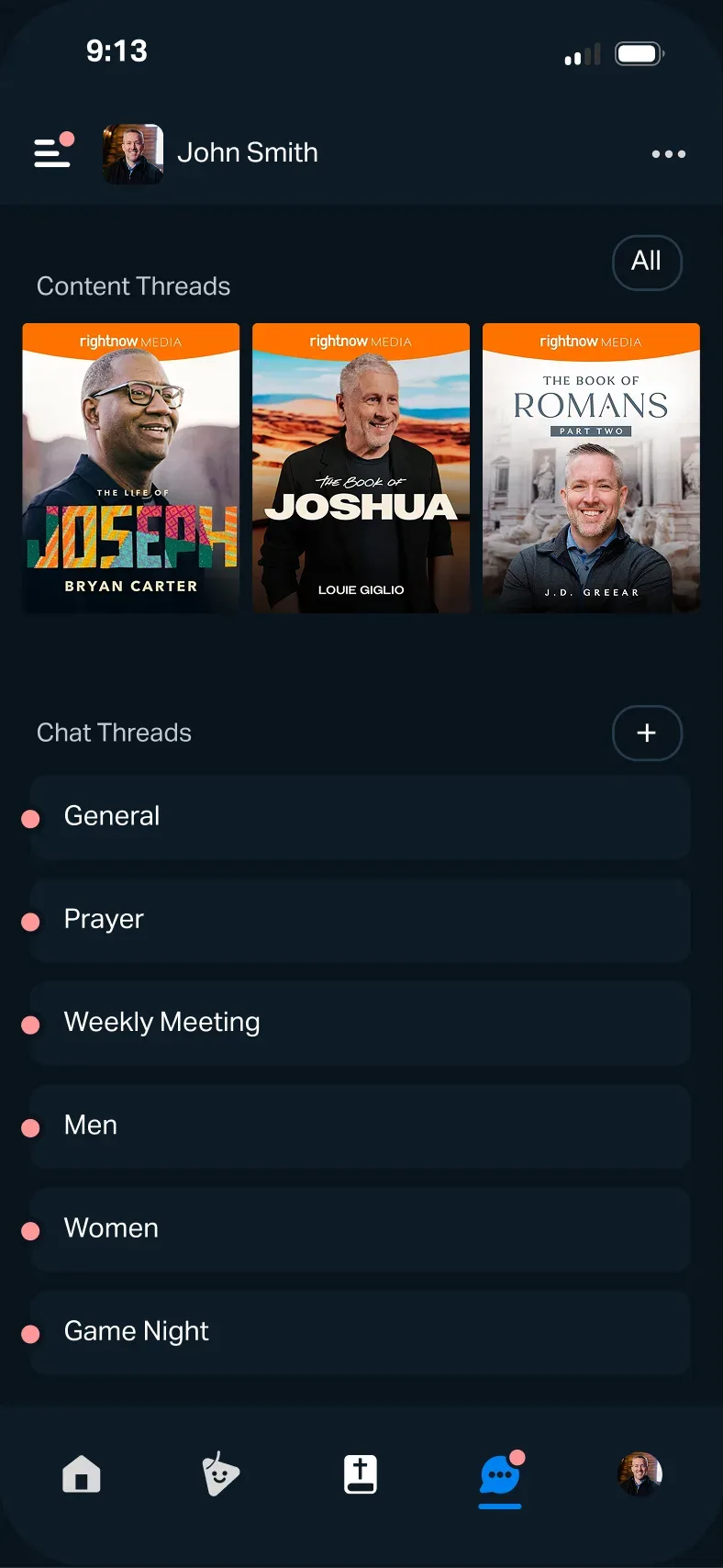Open the Men chat thread
The width and height of the screenshot is (723, 1568).
click(x=360, y=1126)
